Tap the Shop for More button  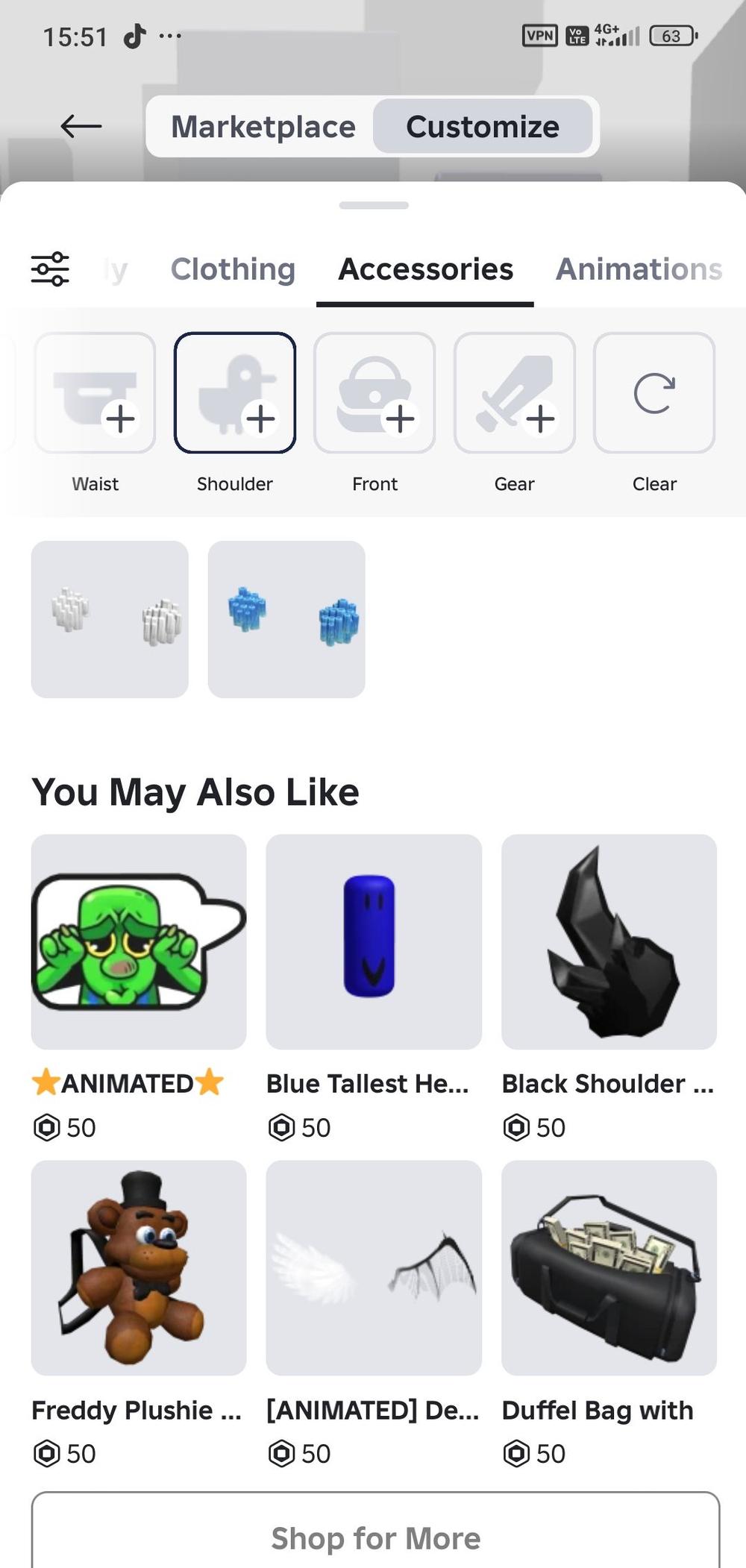(375, 1537)
